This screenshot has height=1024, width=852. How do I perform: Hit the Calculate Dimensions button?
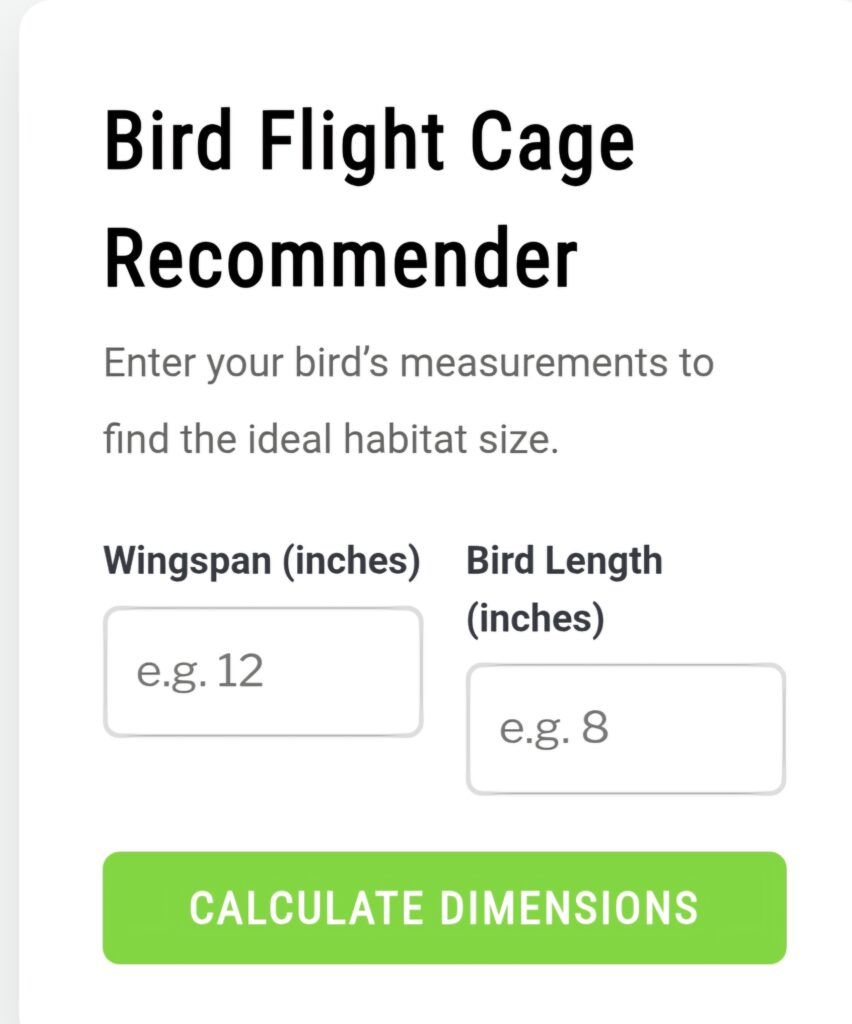tap(444, 908)
